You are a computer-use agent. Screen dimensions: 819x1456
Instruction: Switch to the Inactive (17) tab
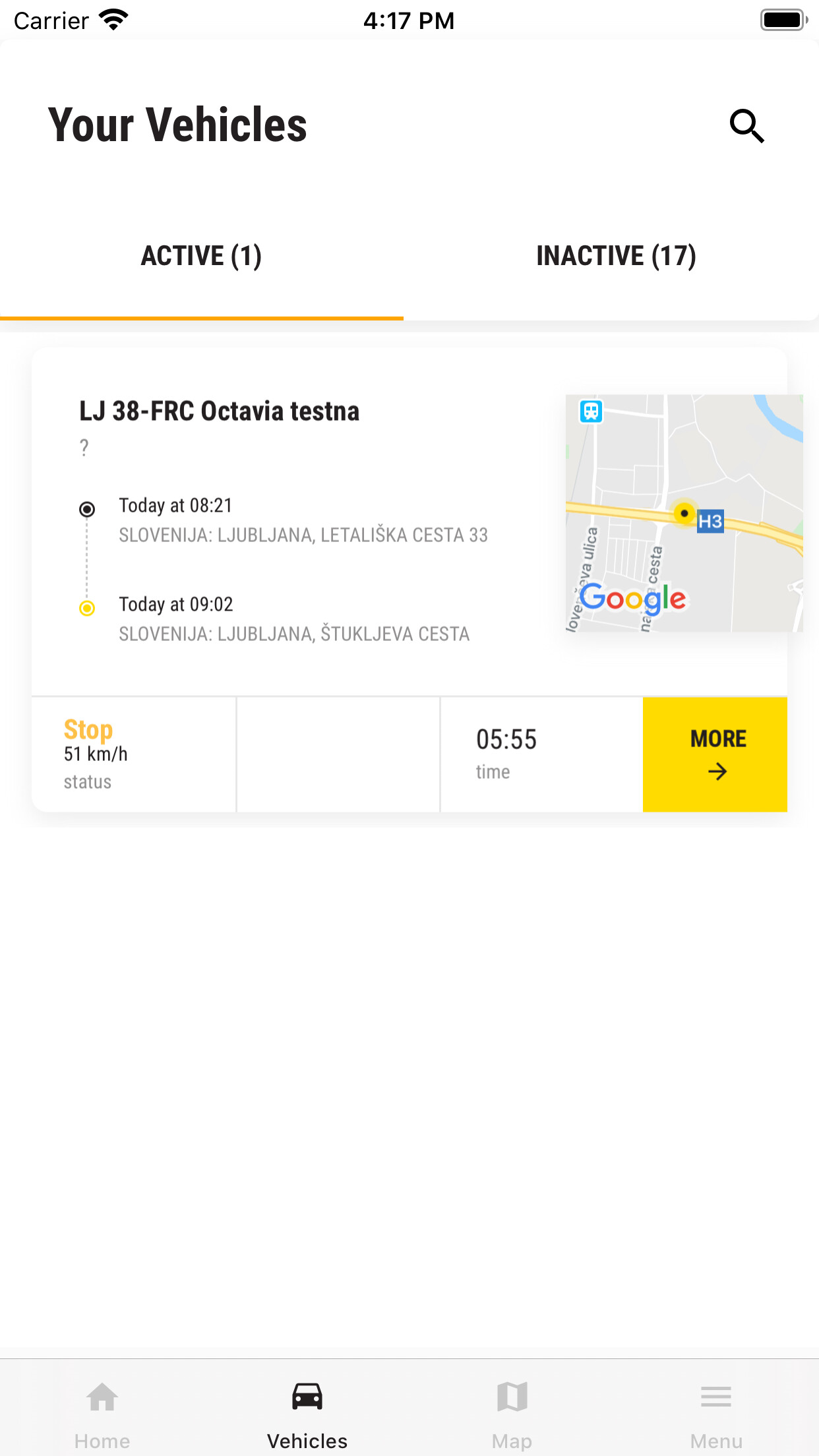point(615,256)
